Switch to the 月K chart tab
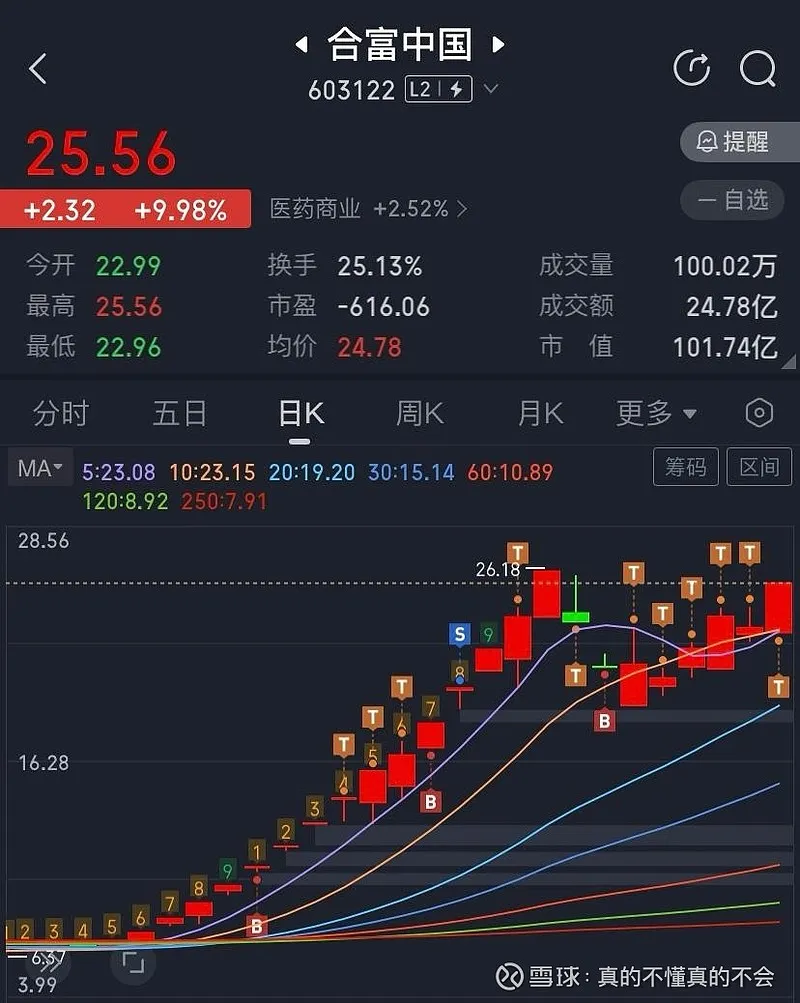The height and width of the screenshot is (1003, 800). [541, 413]
